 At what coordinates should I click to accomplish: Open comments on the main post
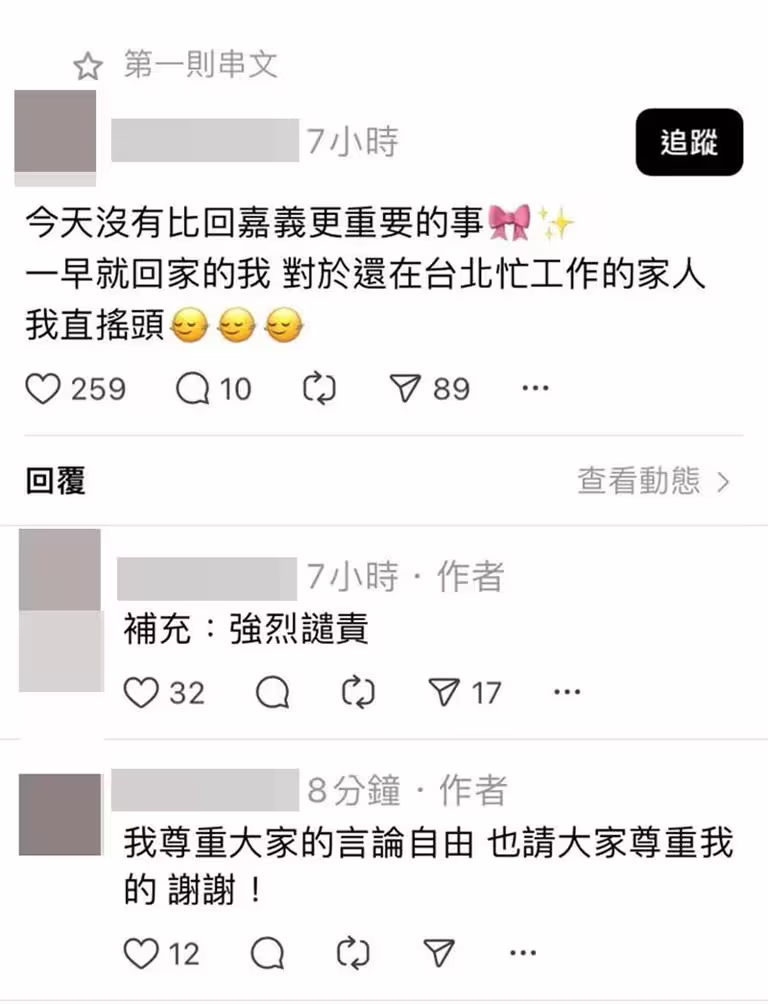(192, 389)
